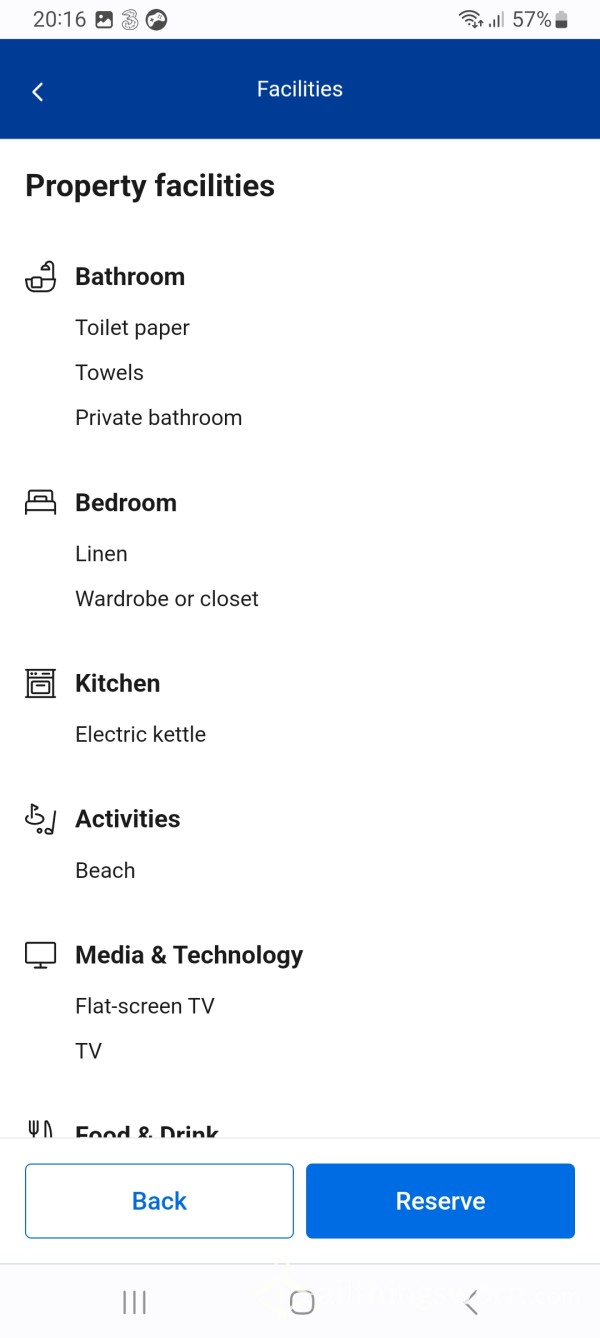This screenshot has width=600, height=1338.
Task: Go back using the header arrow
Action: [38, 91]
